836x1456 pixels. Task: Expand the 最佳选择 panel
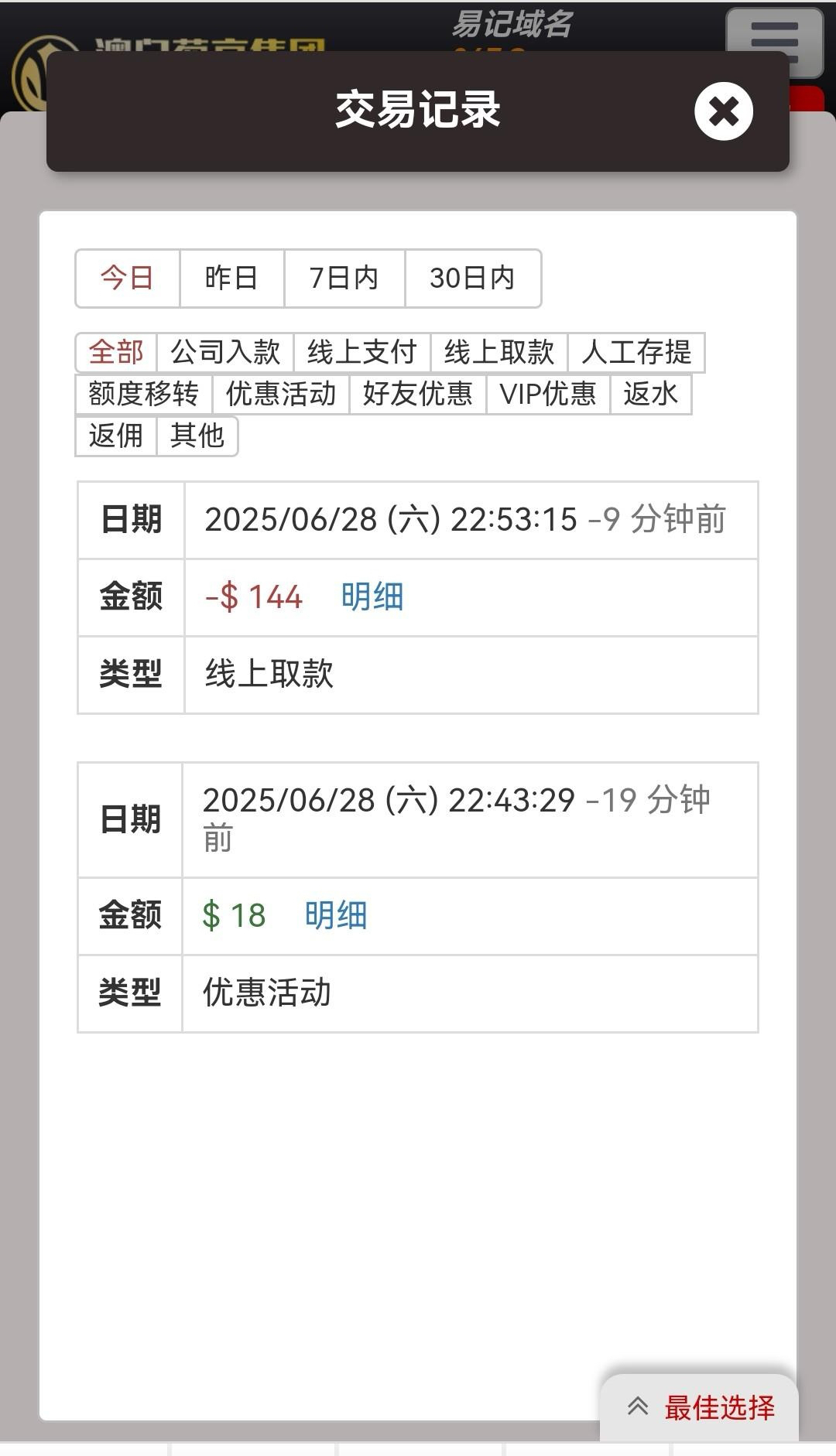pos(701,1407)
